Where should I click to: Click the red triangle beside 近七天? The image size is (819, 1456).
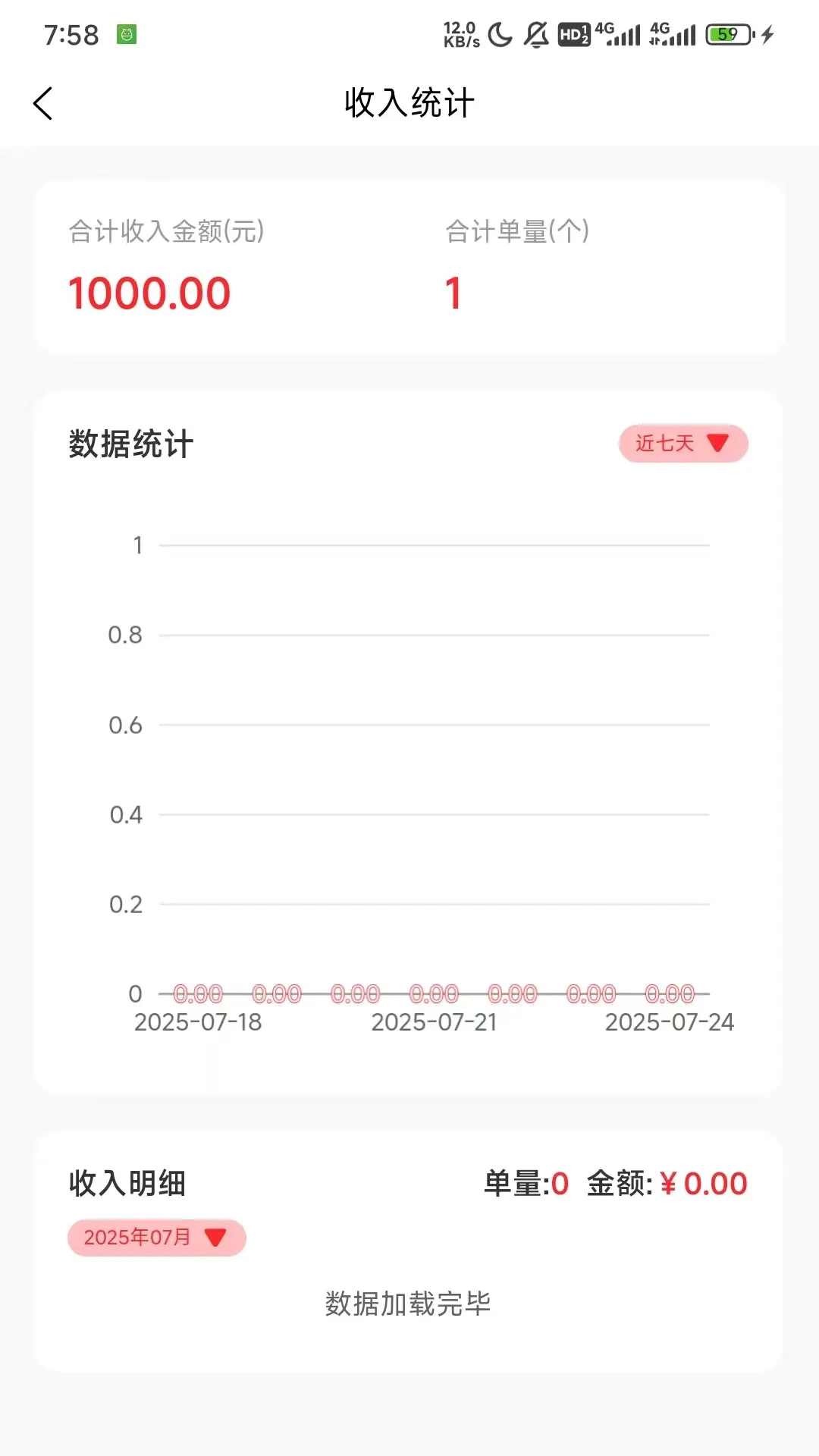pos(717,444)
